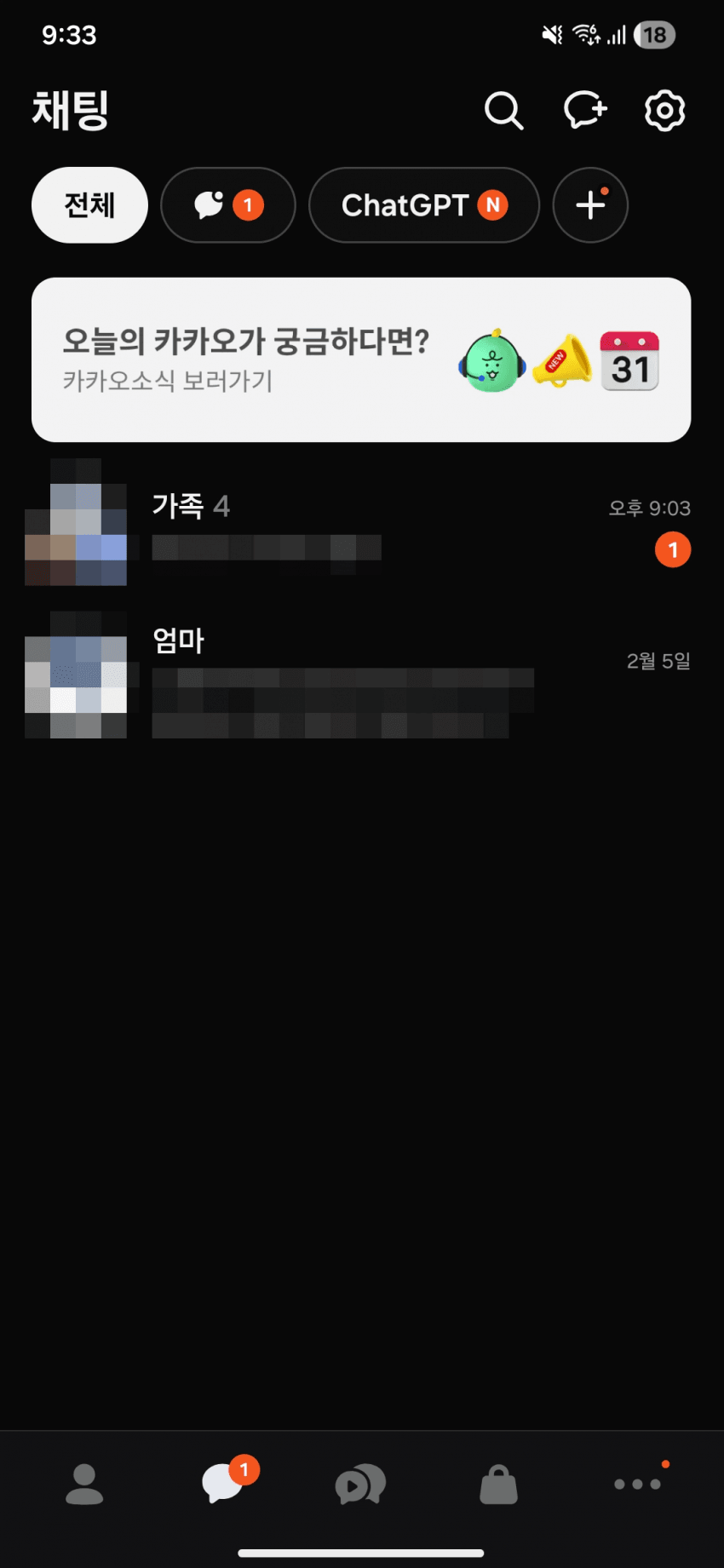Open the ChatGPT chip
The width and height of the screenshot is (724, 1568).
click(x=423, y=205)
